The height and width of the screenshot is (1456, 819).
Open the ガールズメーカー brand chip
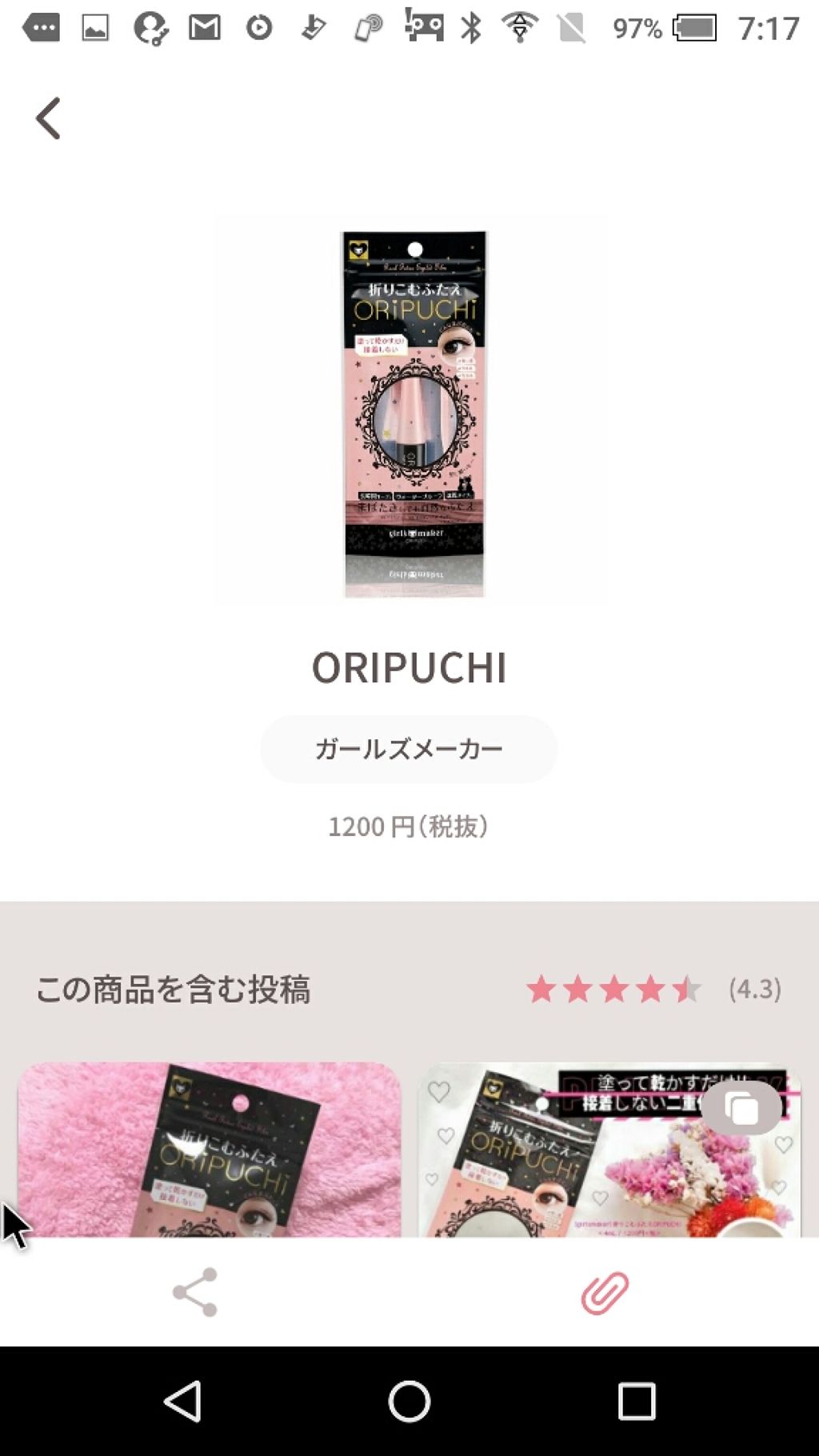coord(409,749)
